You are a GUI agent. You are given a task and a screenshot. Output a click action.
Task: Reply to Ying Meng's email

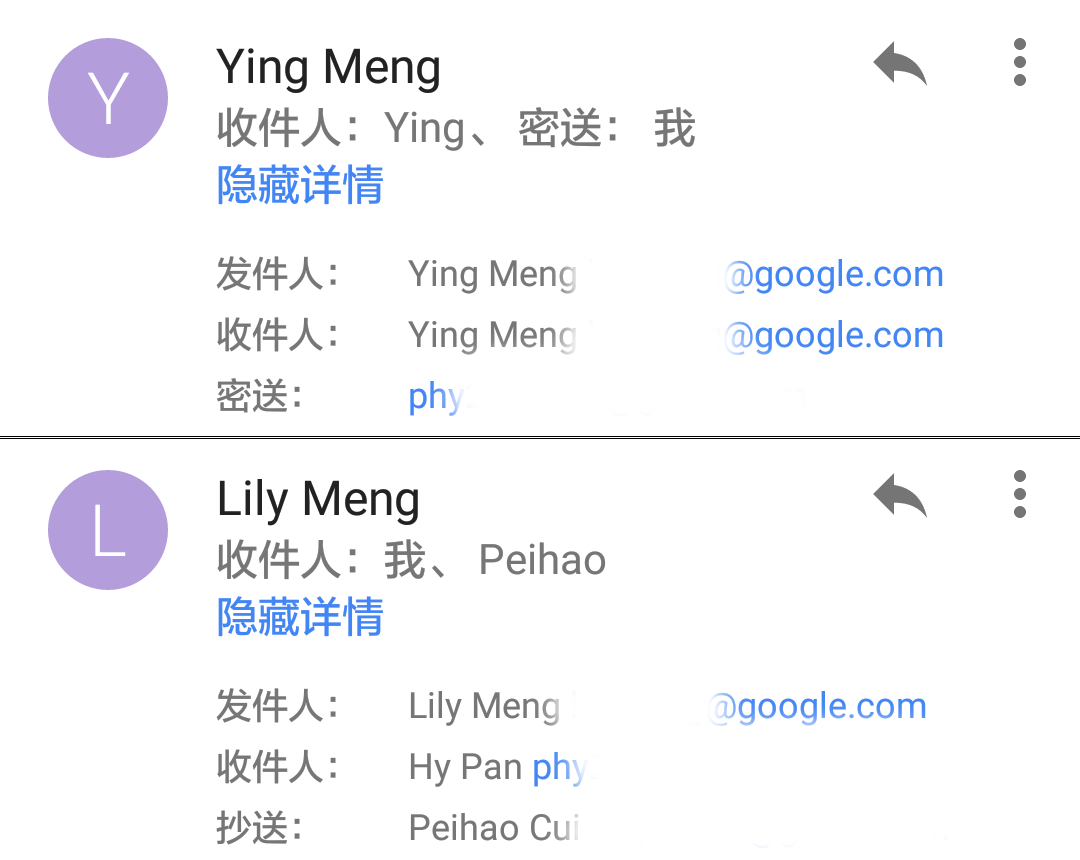click(x=900, y=65)
